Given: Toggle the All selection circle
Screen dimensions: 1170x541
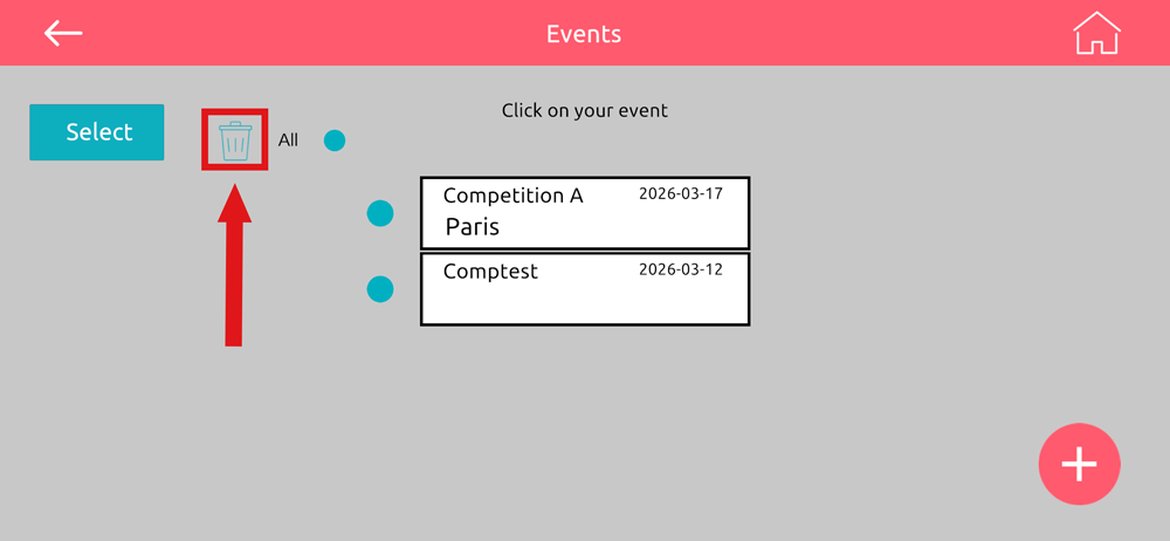Looking at the screenshot, I should [x=335, y=141].
